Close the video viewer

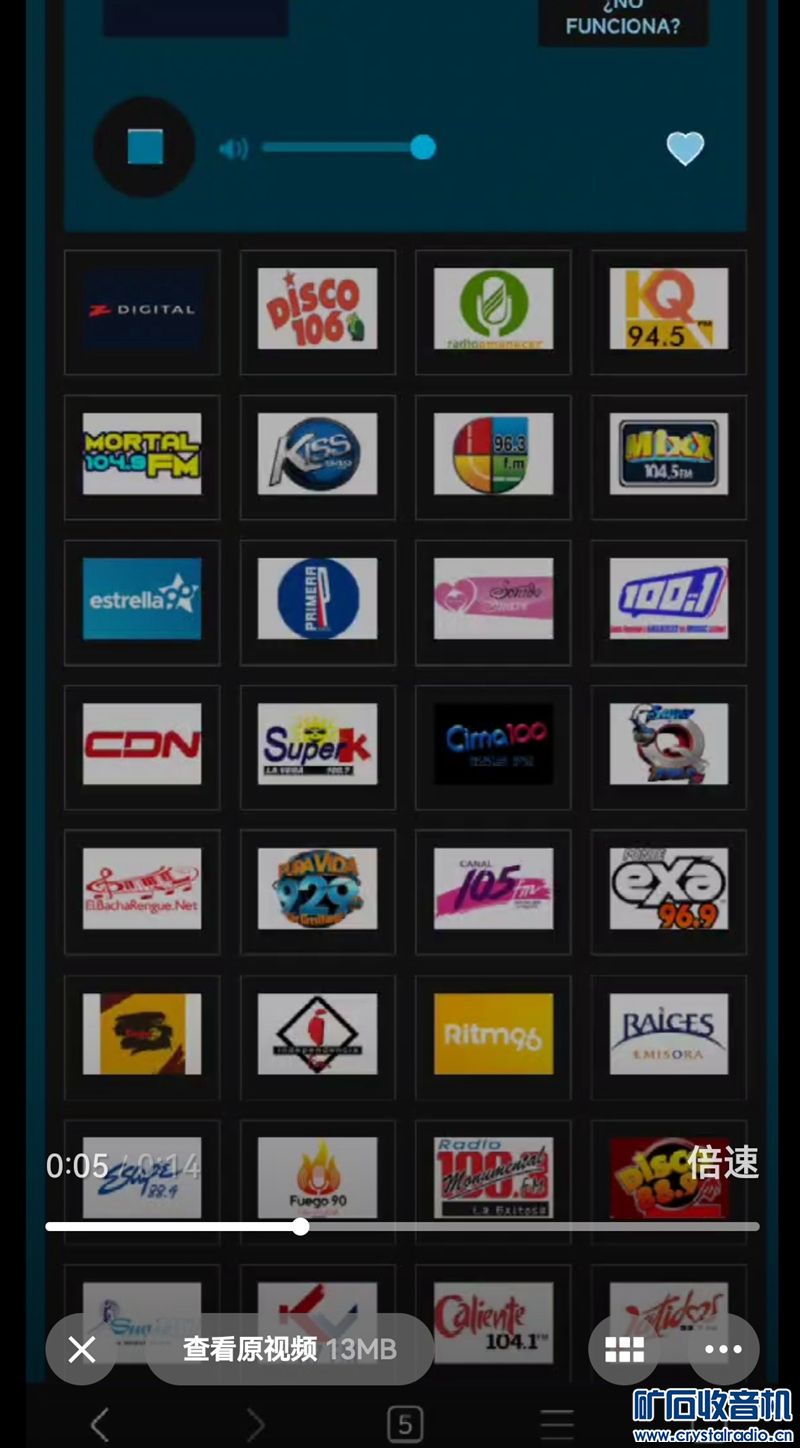pyautogui.click(x=81, y=1350)
